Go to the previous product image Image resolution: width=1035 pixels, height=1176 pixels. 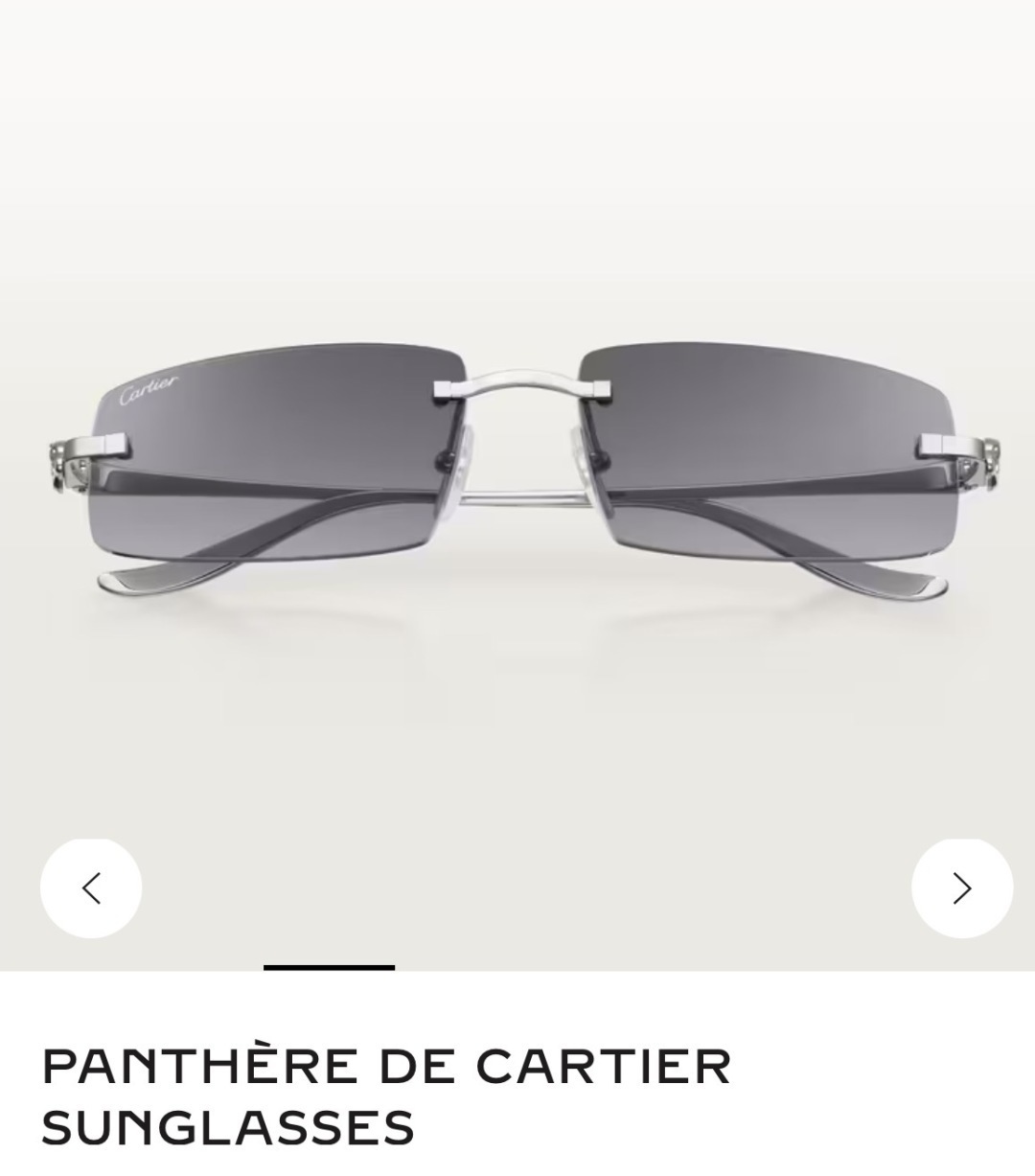click(x=91, y=888)
